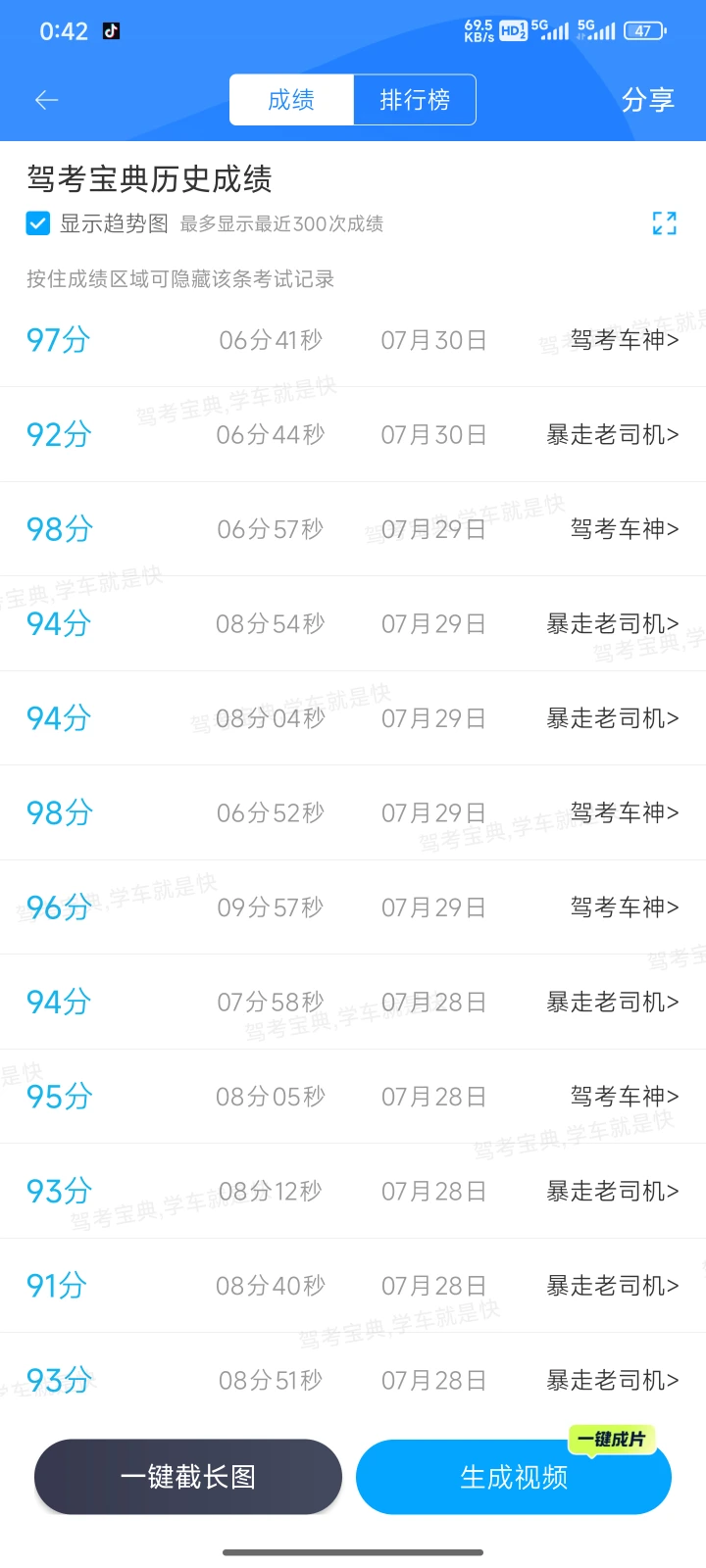Open the 92分 record from 07月30日
Viewport: 706px width, 1568px height.
pyautogui.click(x=353, y=434)
